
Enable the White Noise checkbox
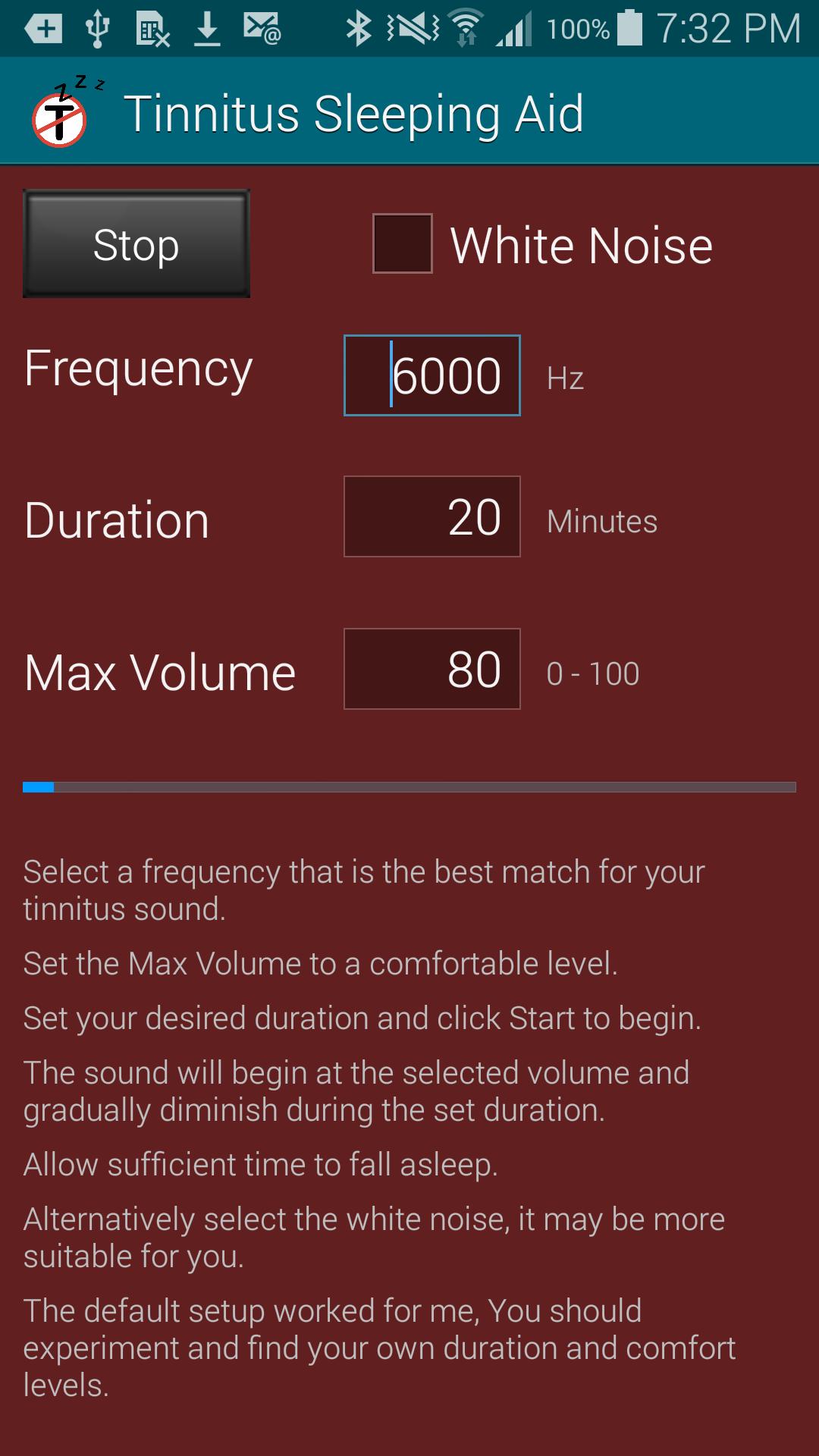pyautogui.click(x=402, y=244)
